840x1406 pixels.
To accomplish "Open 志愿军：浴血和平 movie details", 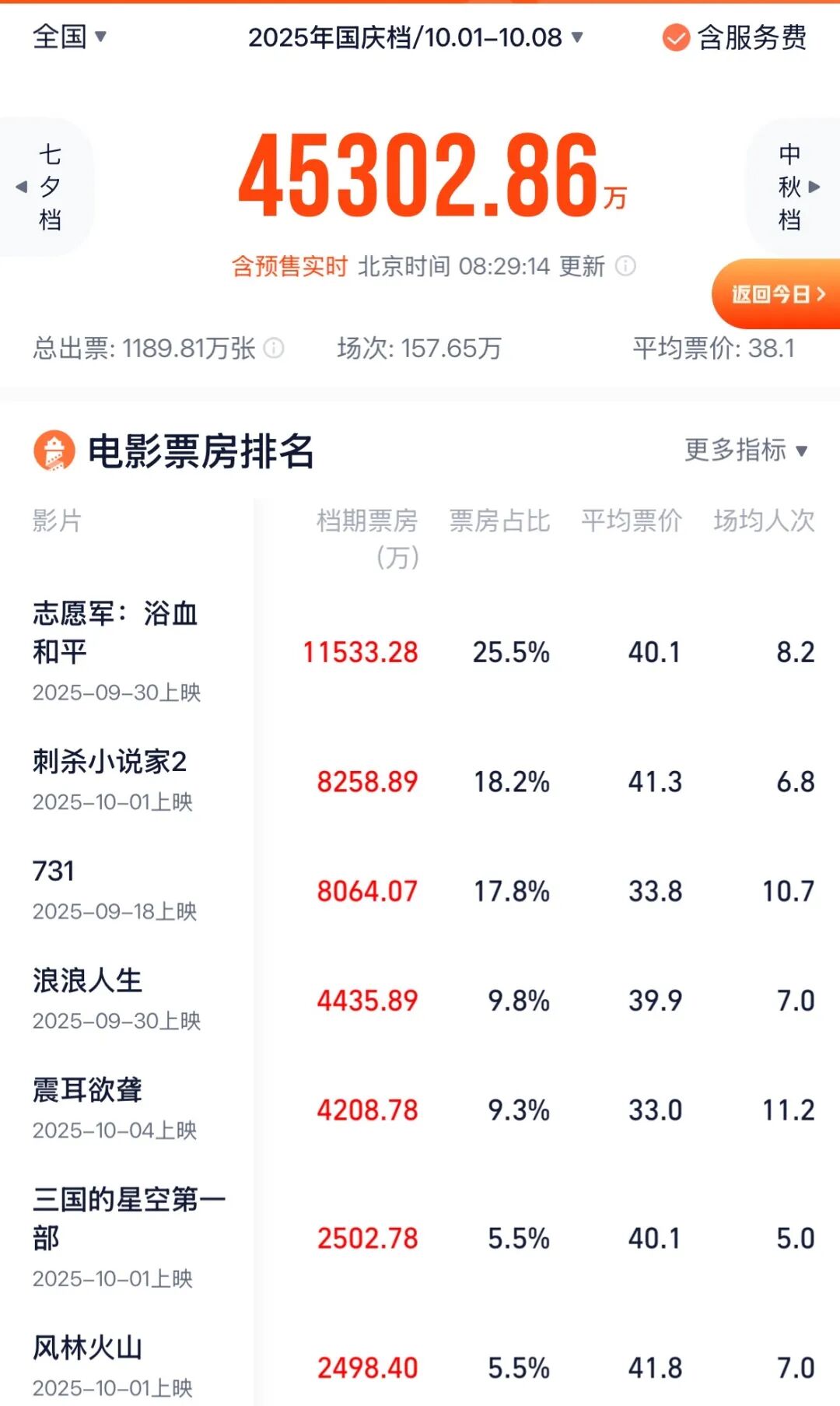I will click(115, 632).
